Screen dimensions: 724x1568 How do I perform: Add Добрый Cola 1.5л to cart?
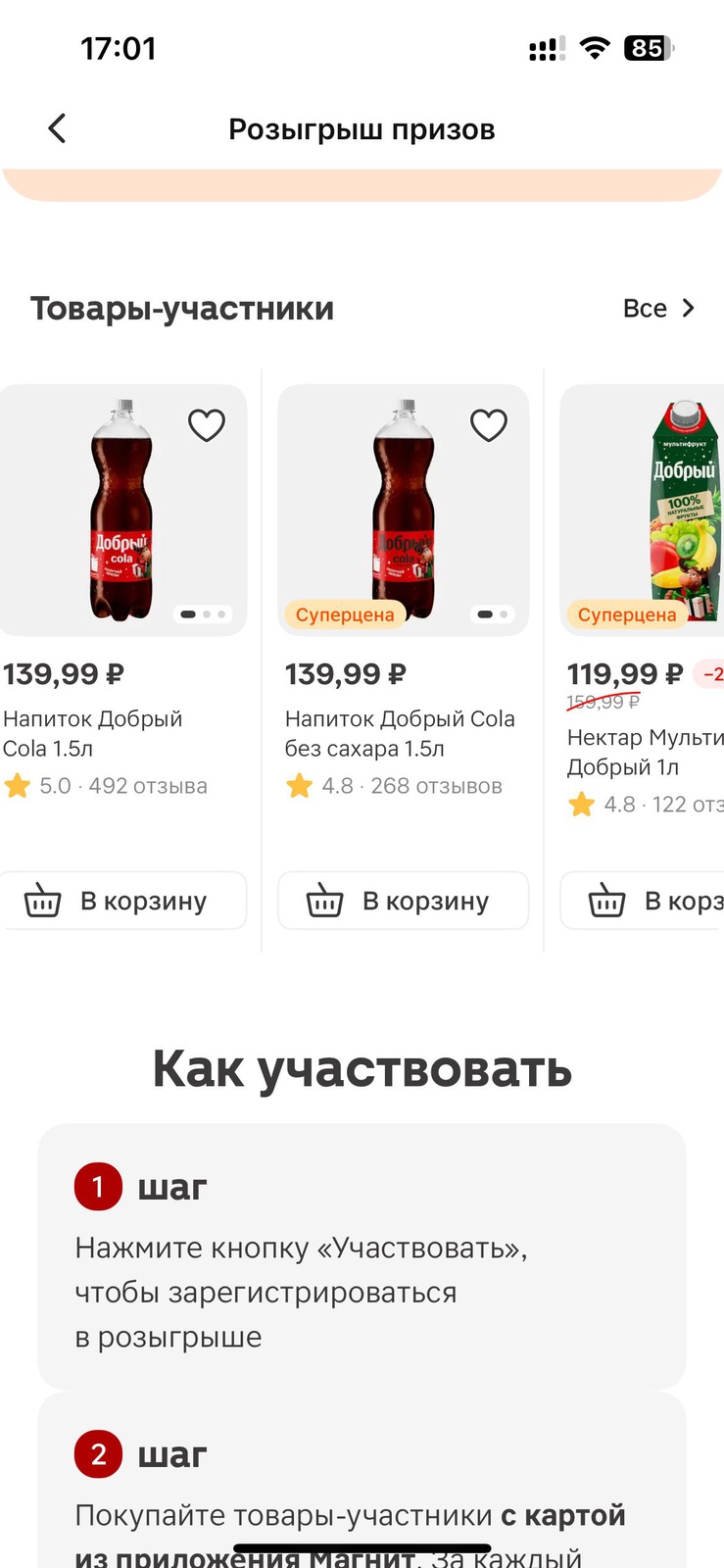[x=121, y=901]
